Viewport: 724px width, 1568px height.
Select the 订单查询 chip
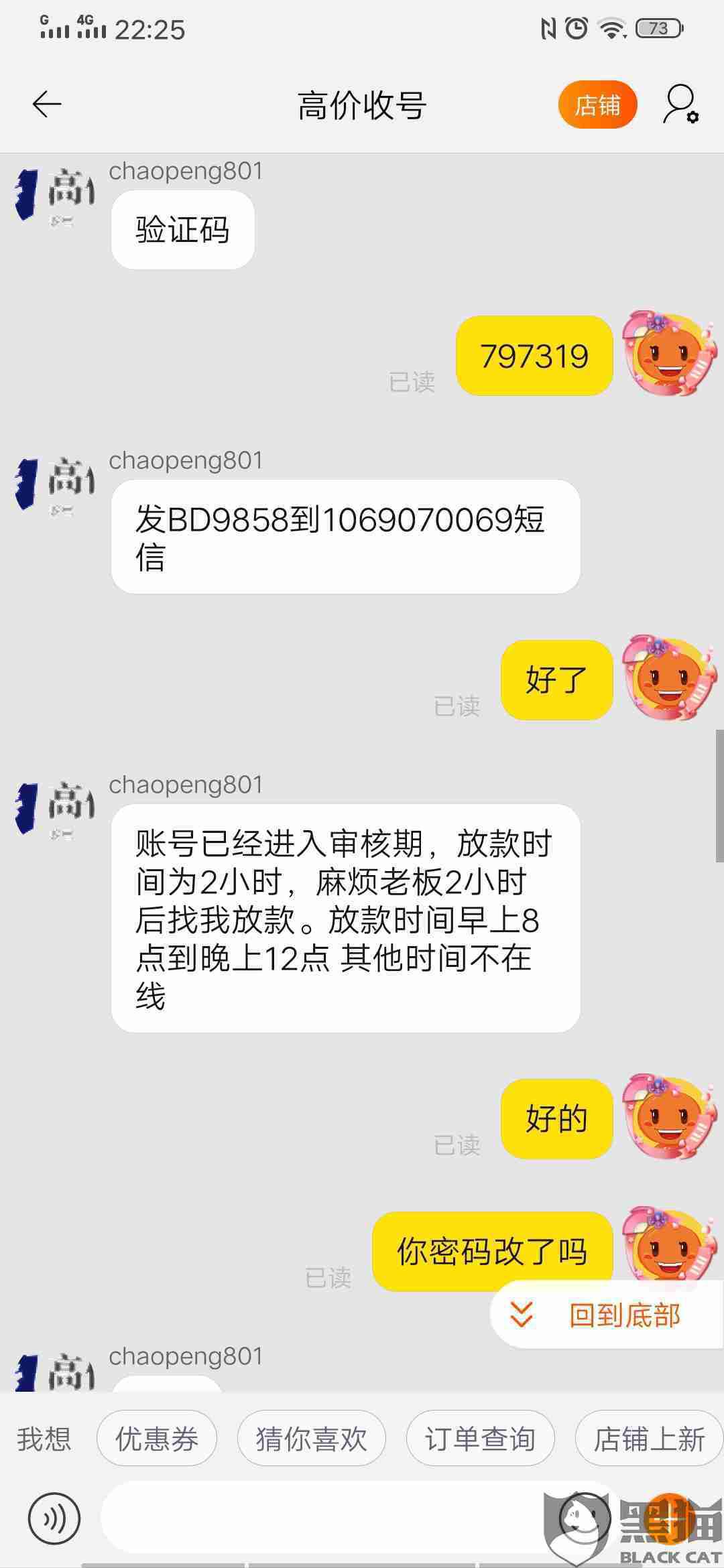[x=480, y=1439]
